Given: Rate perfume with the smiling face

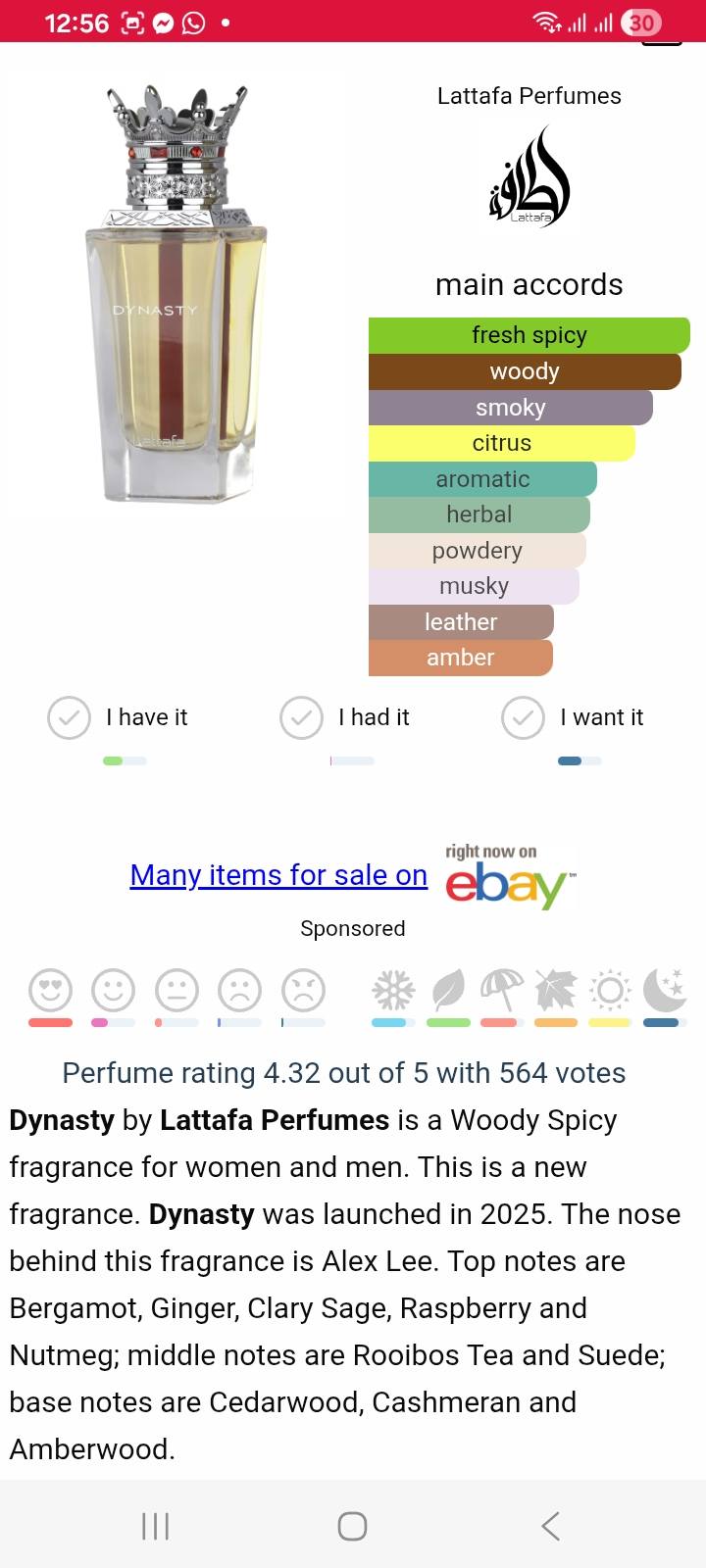Looking at the screenshot, I should 113,991.
